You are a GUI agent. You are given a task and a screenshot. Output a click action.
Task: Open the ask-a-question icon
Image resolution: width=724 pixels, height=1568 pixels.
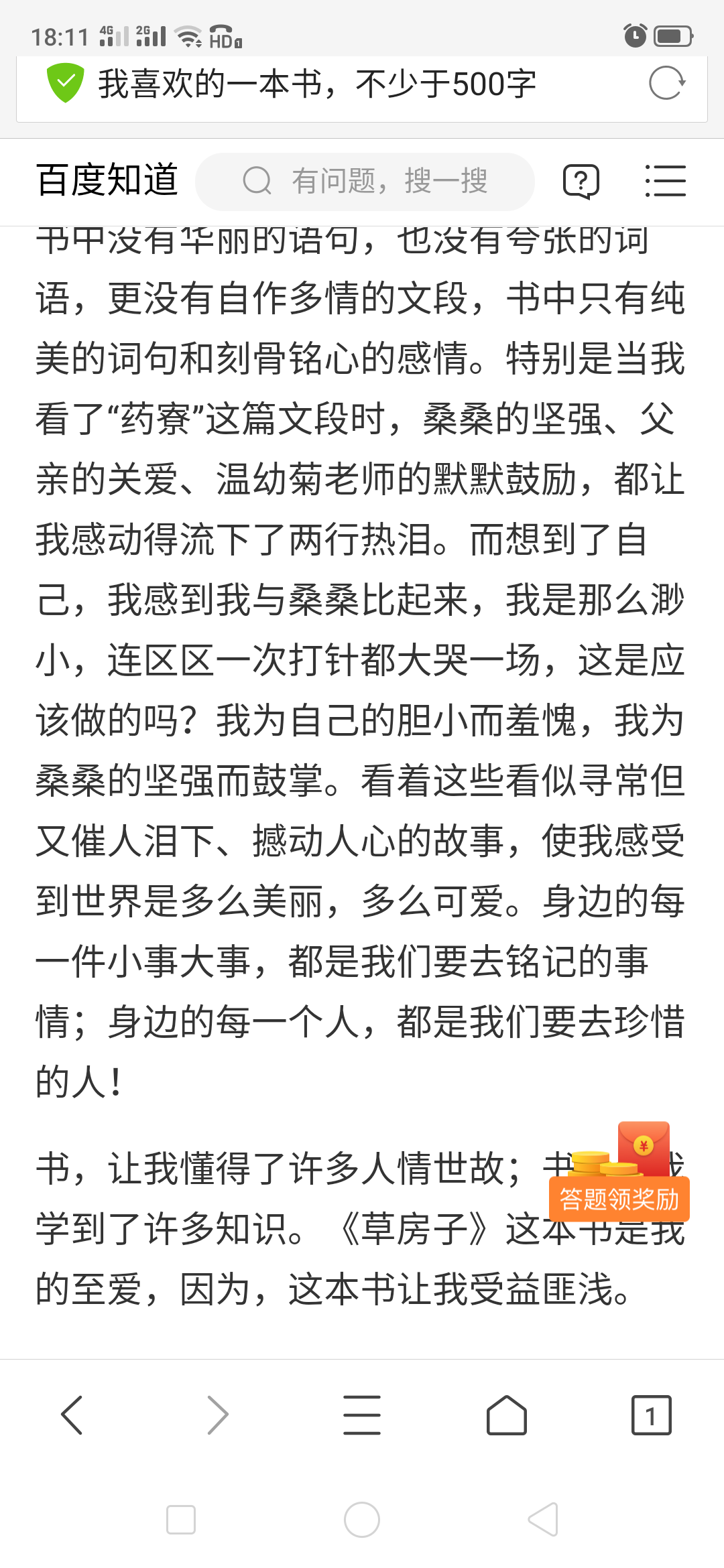[581, 182]
